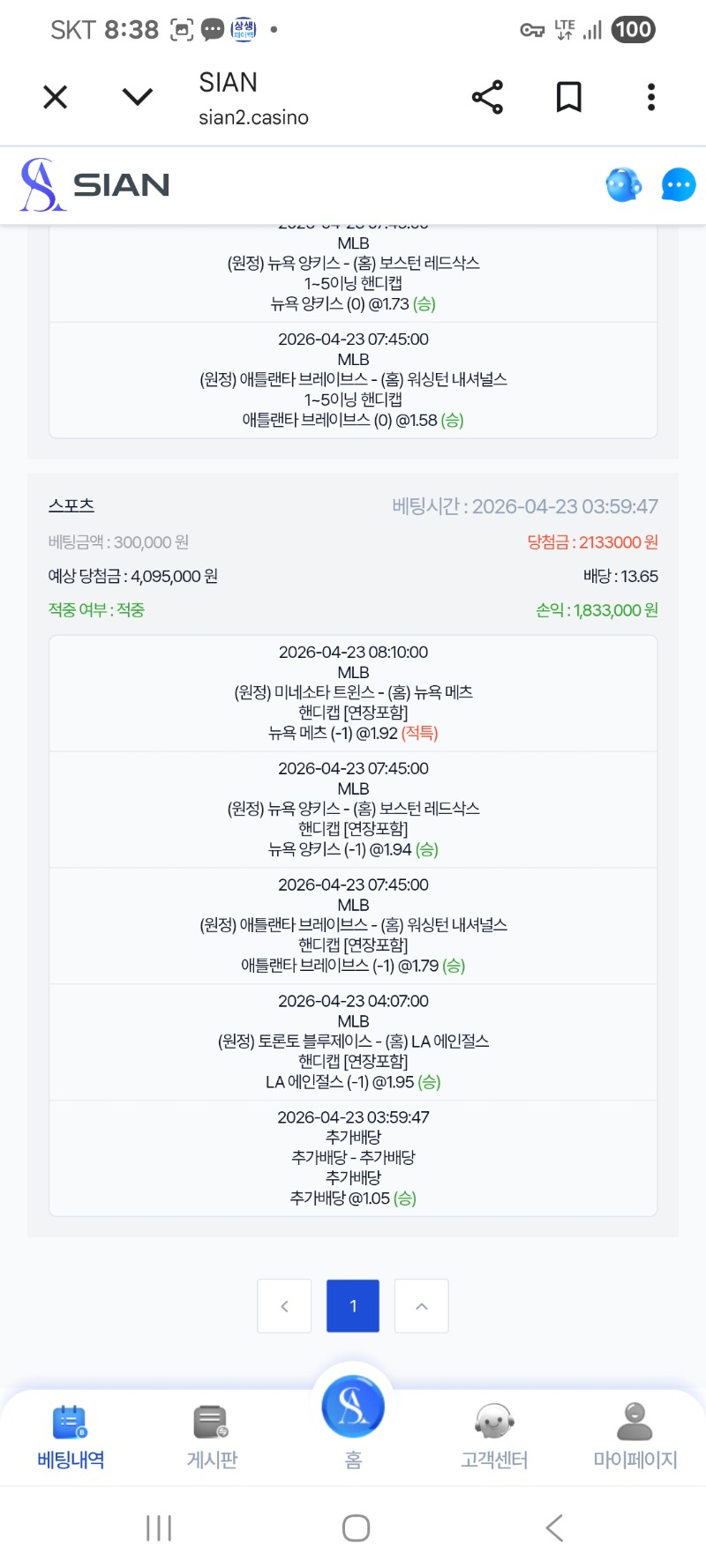Viewport: 706px width, 1568px height.
Task: Go to the previous results page arrow
Action: pyautogui.click(x=284, y=1306)
